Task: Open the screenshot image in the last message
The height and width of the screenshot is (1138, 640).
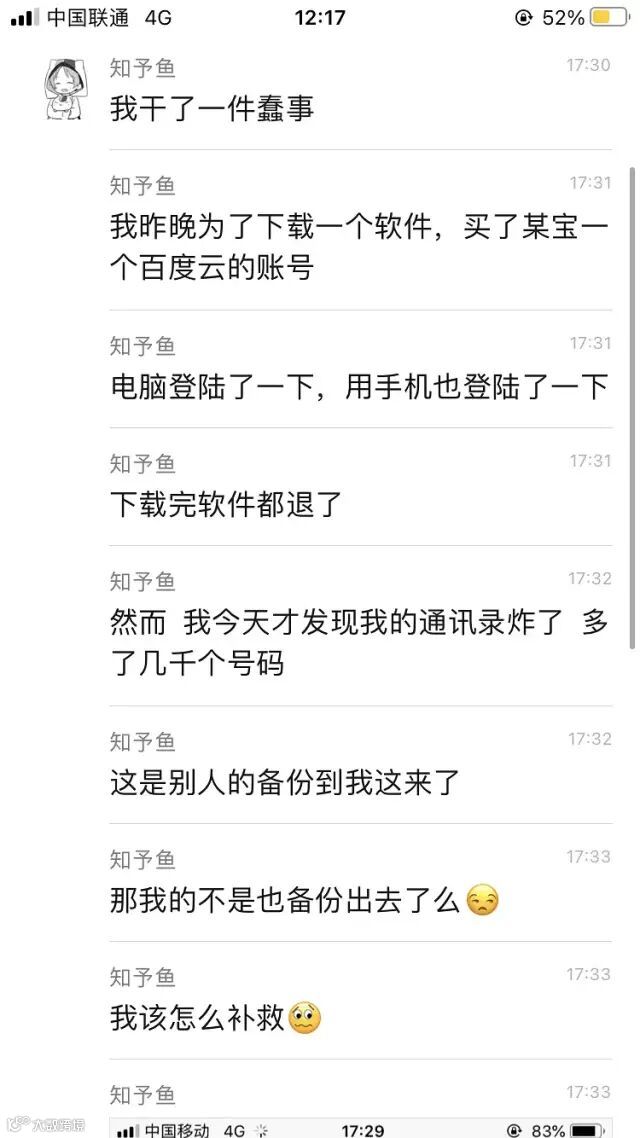Action: pos(360,1128)
